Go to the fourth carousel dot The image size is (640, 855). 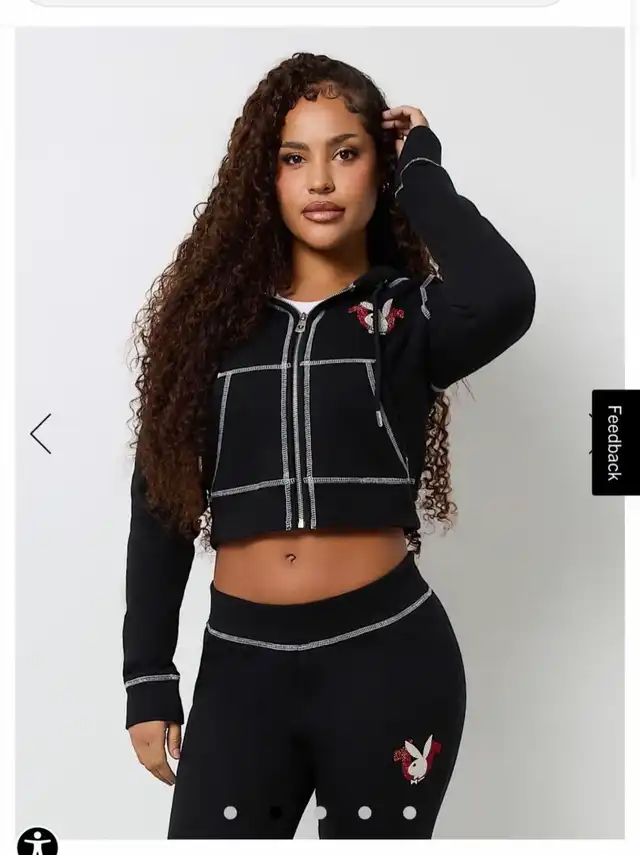365,813
